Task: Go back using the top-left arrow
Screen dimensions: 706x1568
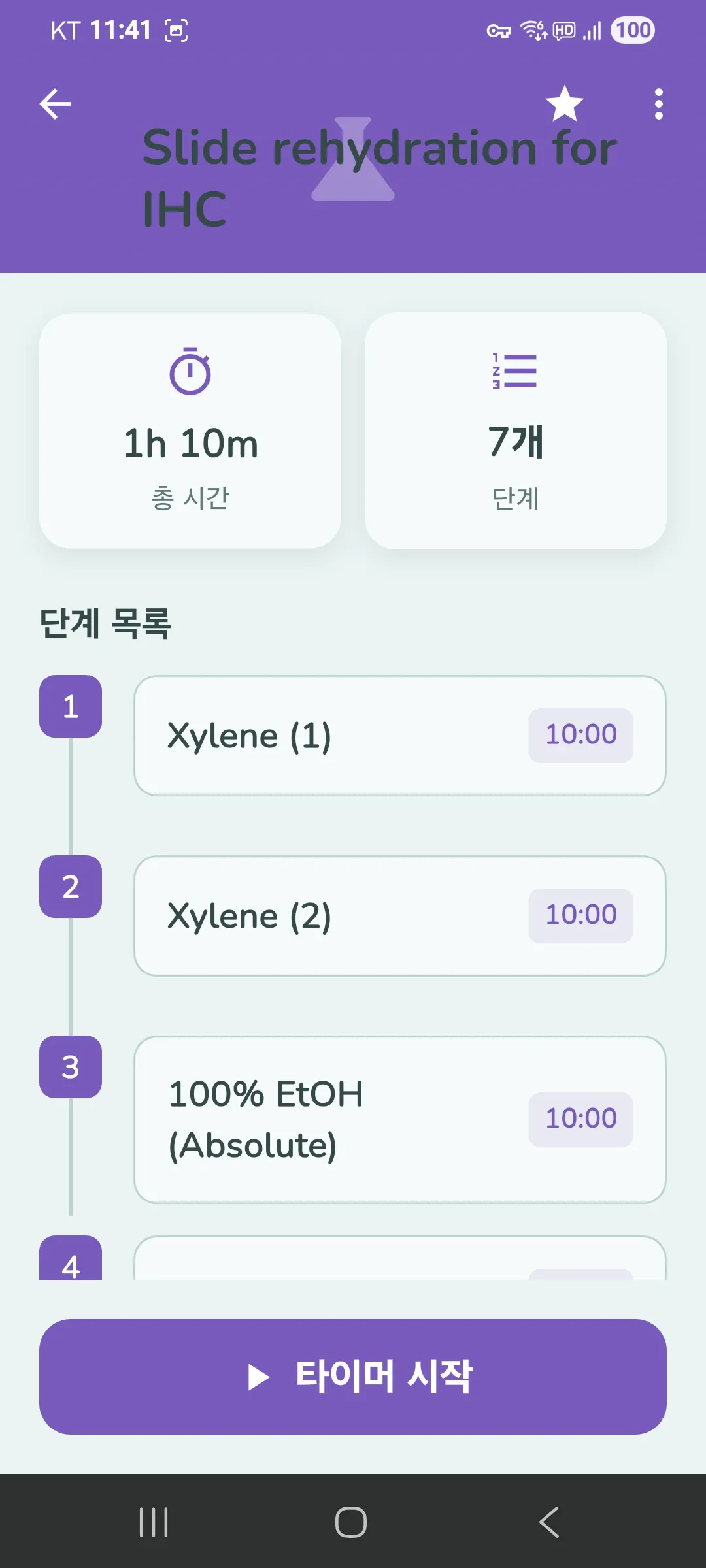Action: [55, 105]
